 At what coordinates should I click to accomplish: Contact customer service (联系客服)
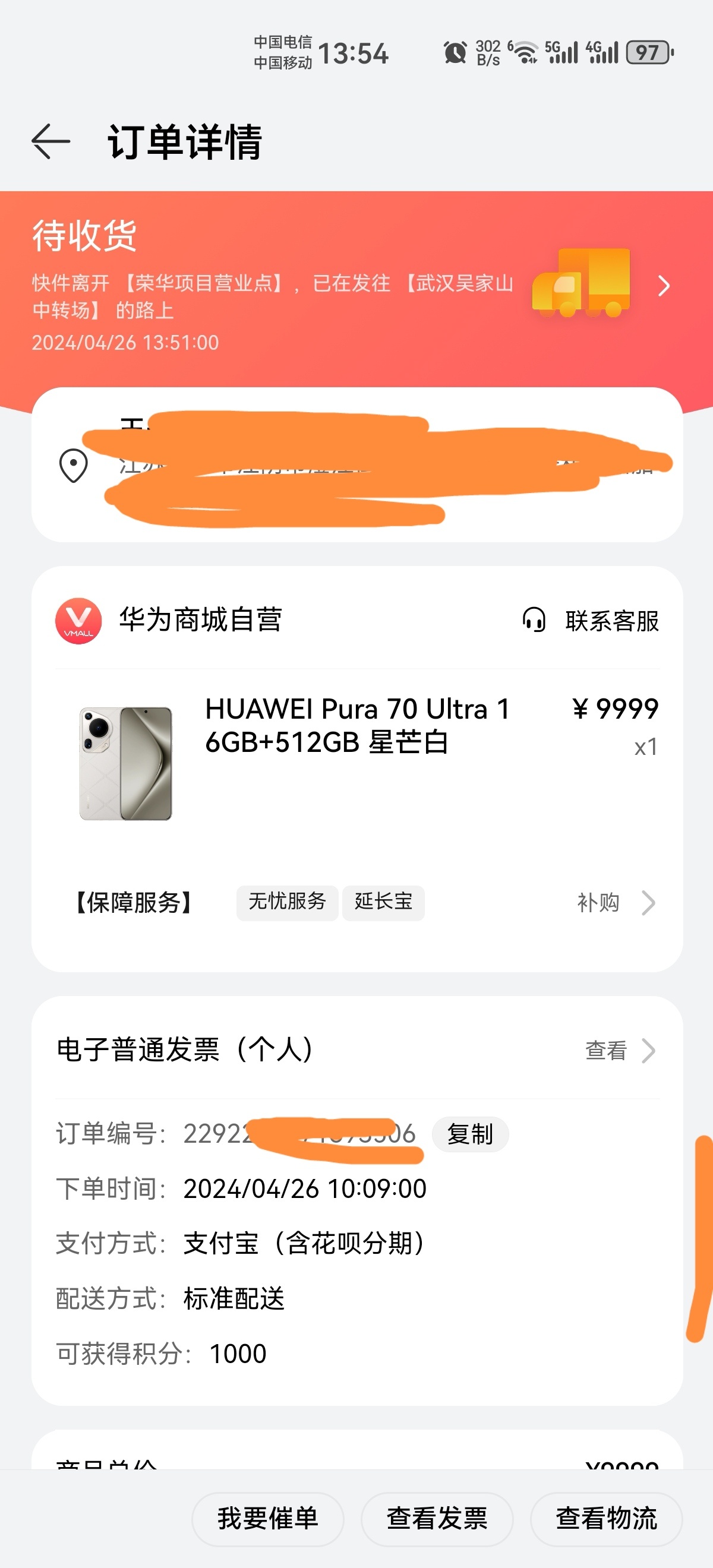click(x=591, y=620)
